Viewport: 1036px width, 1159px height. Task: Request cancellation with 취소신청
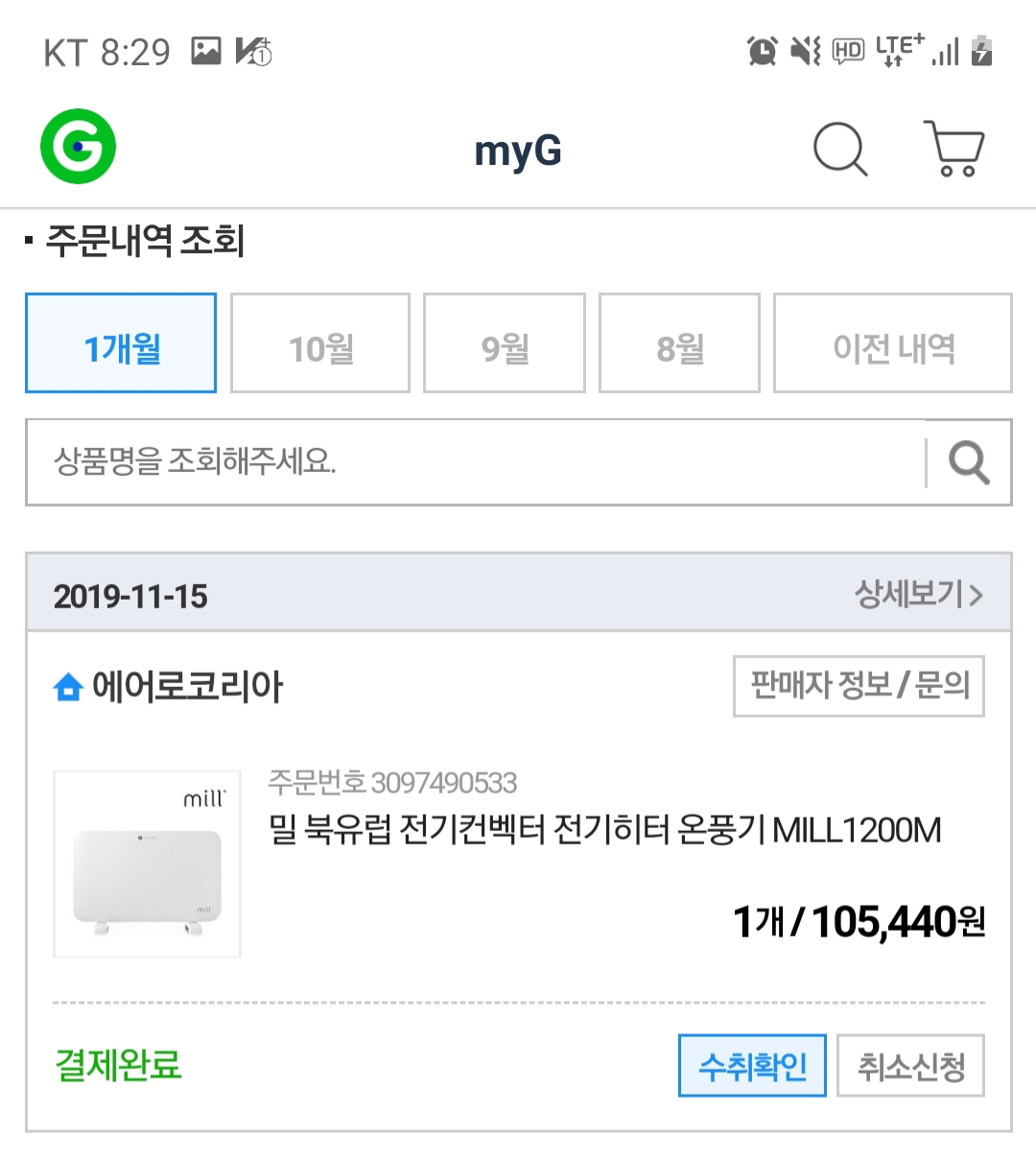[910, 1065]
